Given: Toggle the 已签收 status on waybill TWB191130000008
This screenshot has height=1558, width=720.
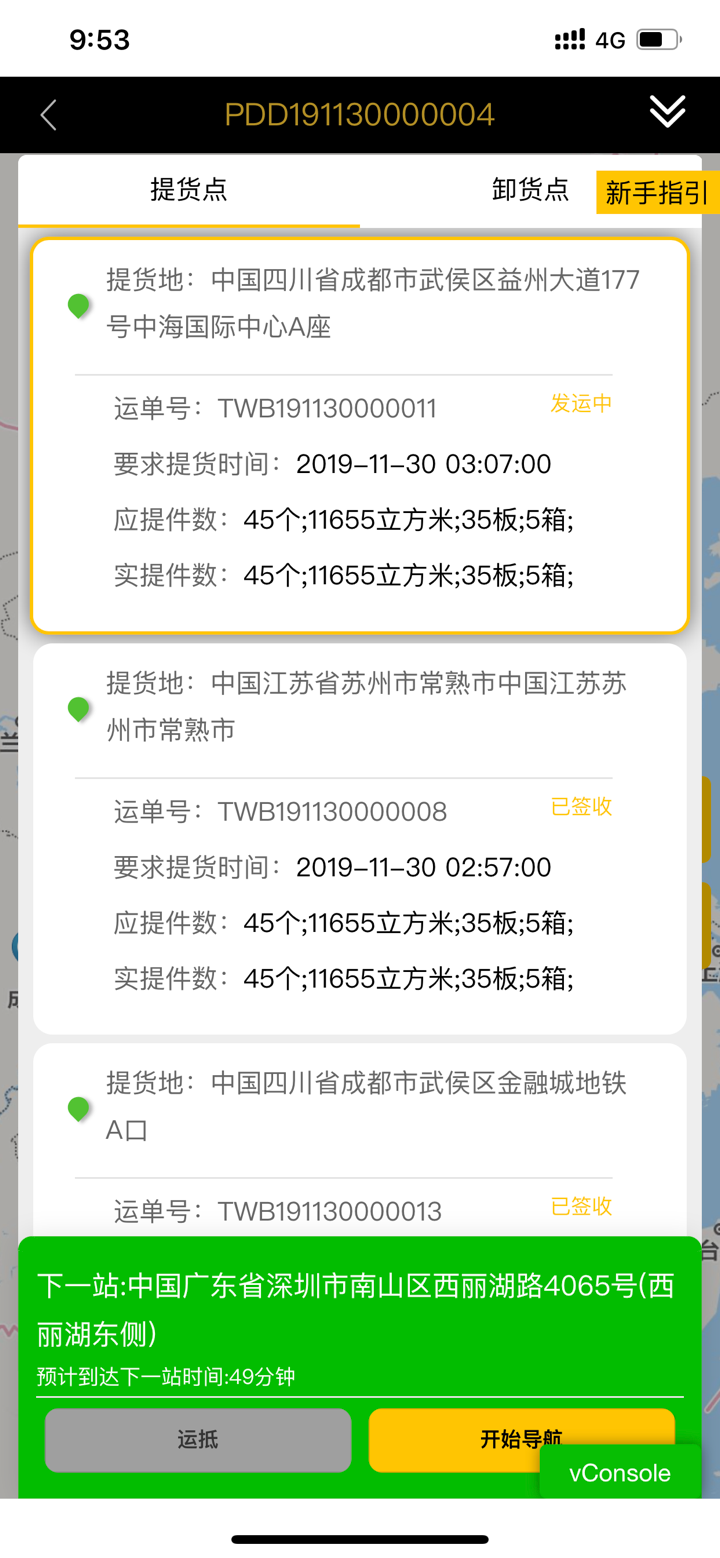Looking at the screenshot, I should point(580,807).
